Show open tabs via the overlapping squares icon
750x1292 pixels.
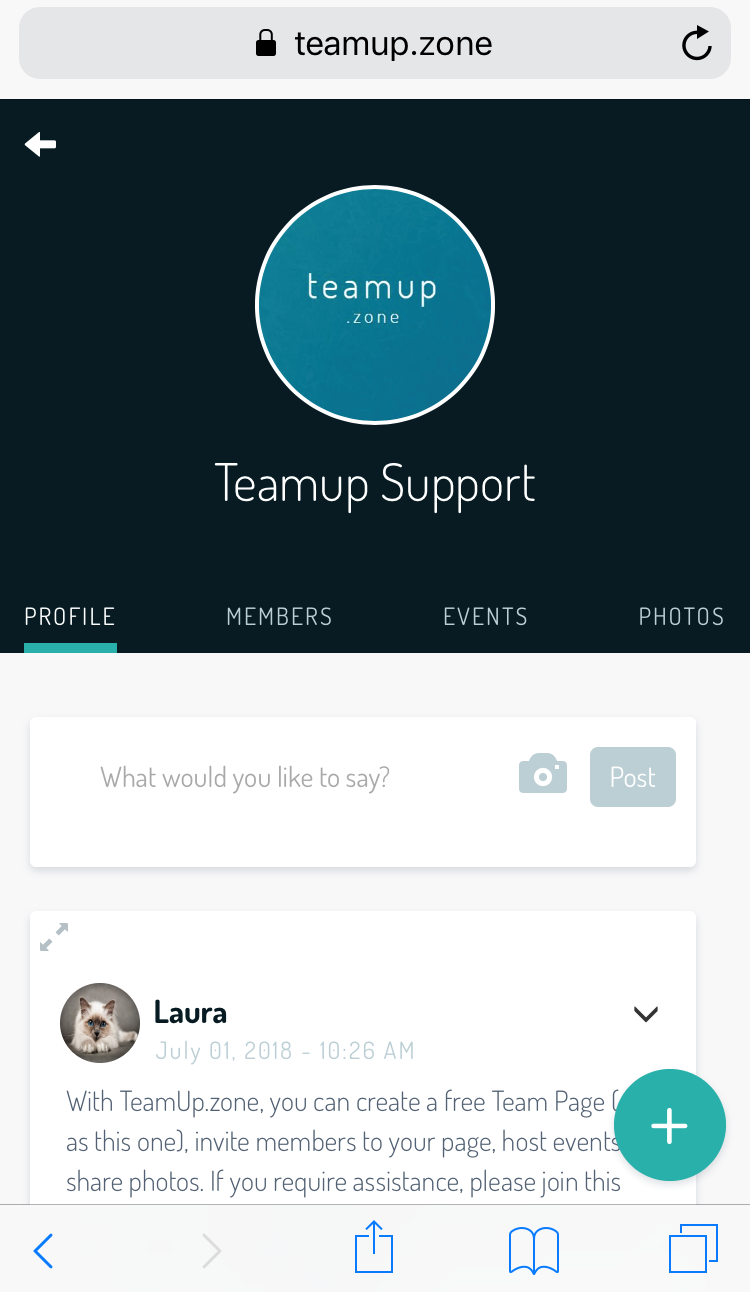[694, 1249]
